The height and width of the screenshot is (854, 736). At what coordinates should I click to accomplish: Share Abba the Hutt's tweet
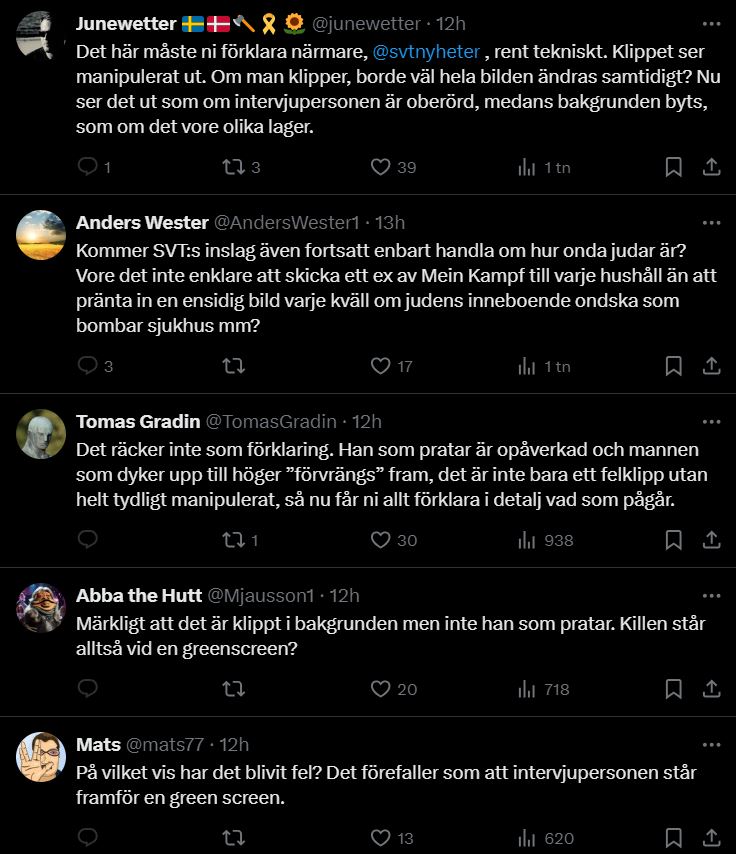(711, 689)
